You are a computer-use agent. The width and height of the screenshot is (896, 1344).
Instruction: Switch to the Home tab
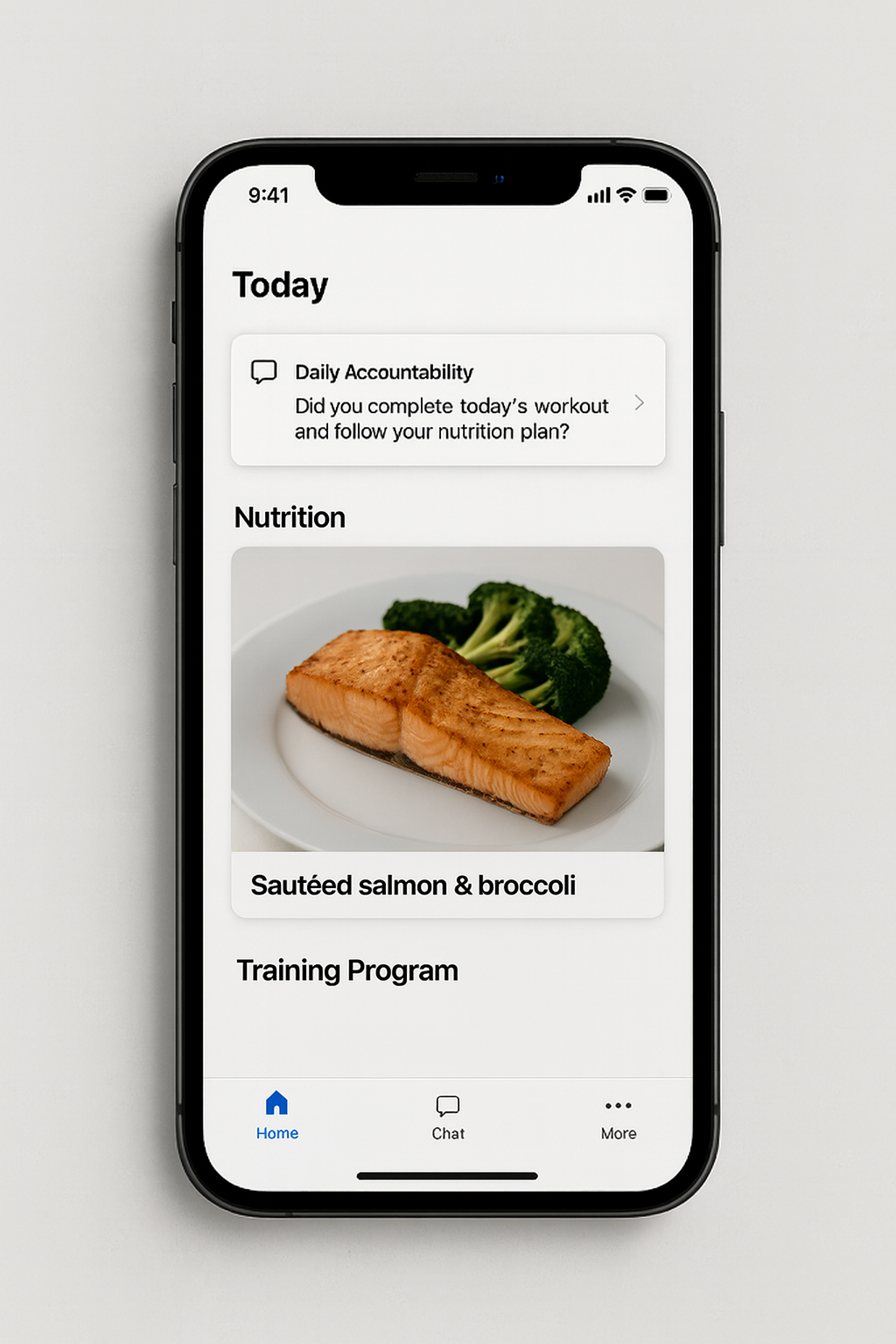[276, 1116]
